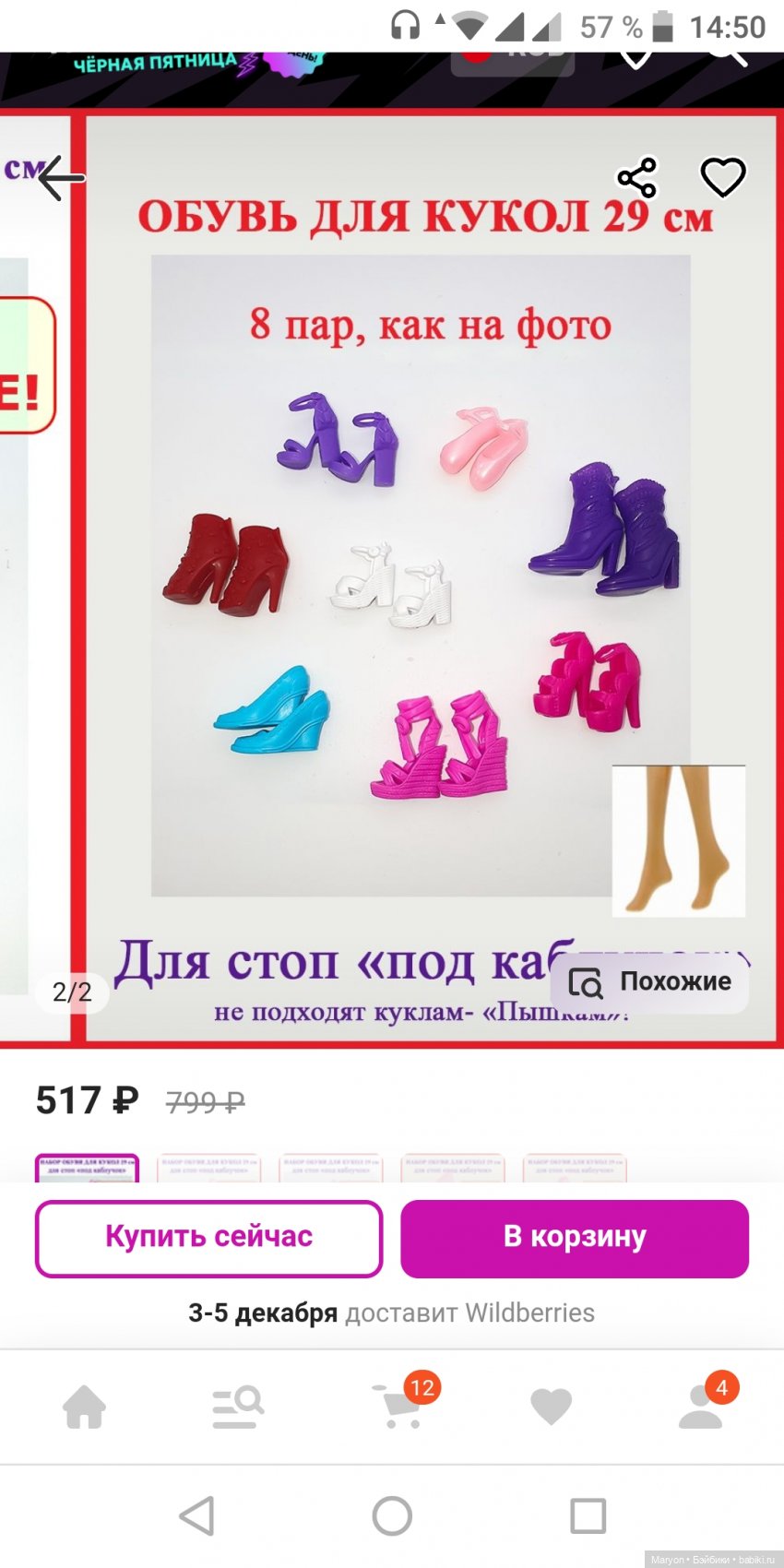Switch to the favorites heart tab
The width and height of the screenshot is (784, 1568).
point(551,1408)
